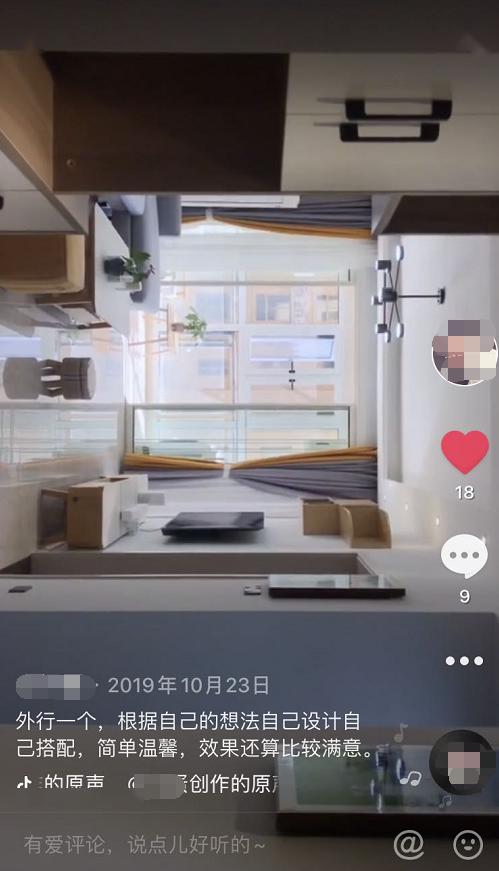Like the video with the heart
The height and width of the screenshot is (871, 499).
point(465,452)
